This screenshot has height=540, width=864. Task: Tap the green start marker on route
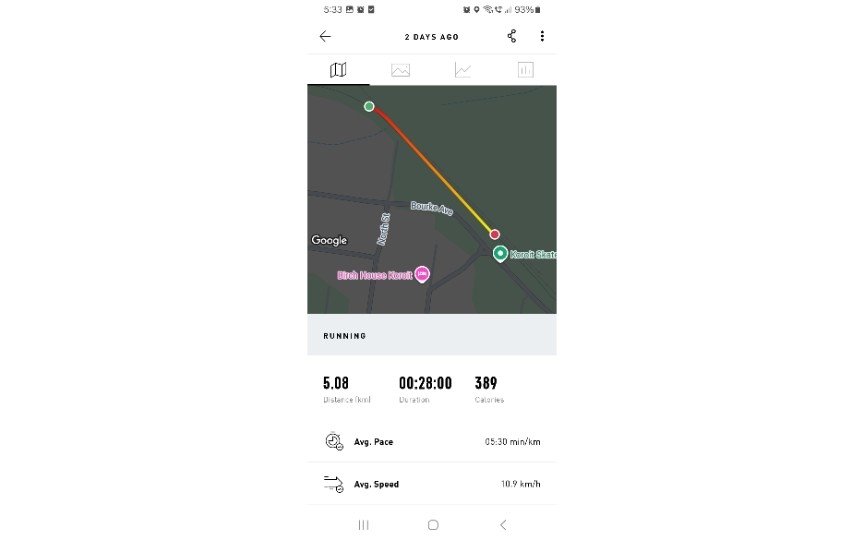pos(369,106)
